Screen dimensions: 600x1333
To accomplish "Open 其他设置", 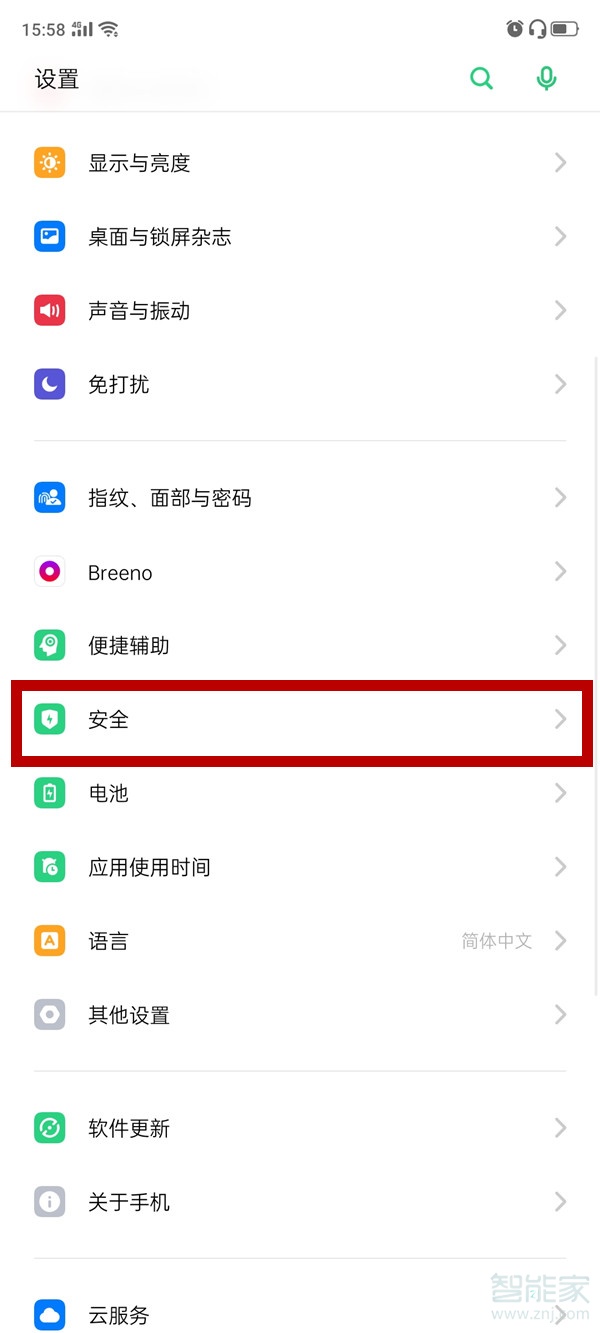I will pyautogui.click(x=129, y=1015).
